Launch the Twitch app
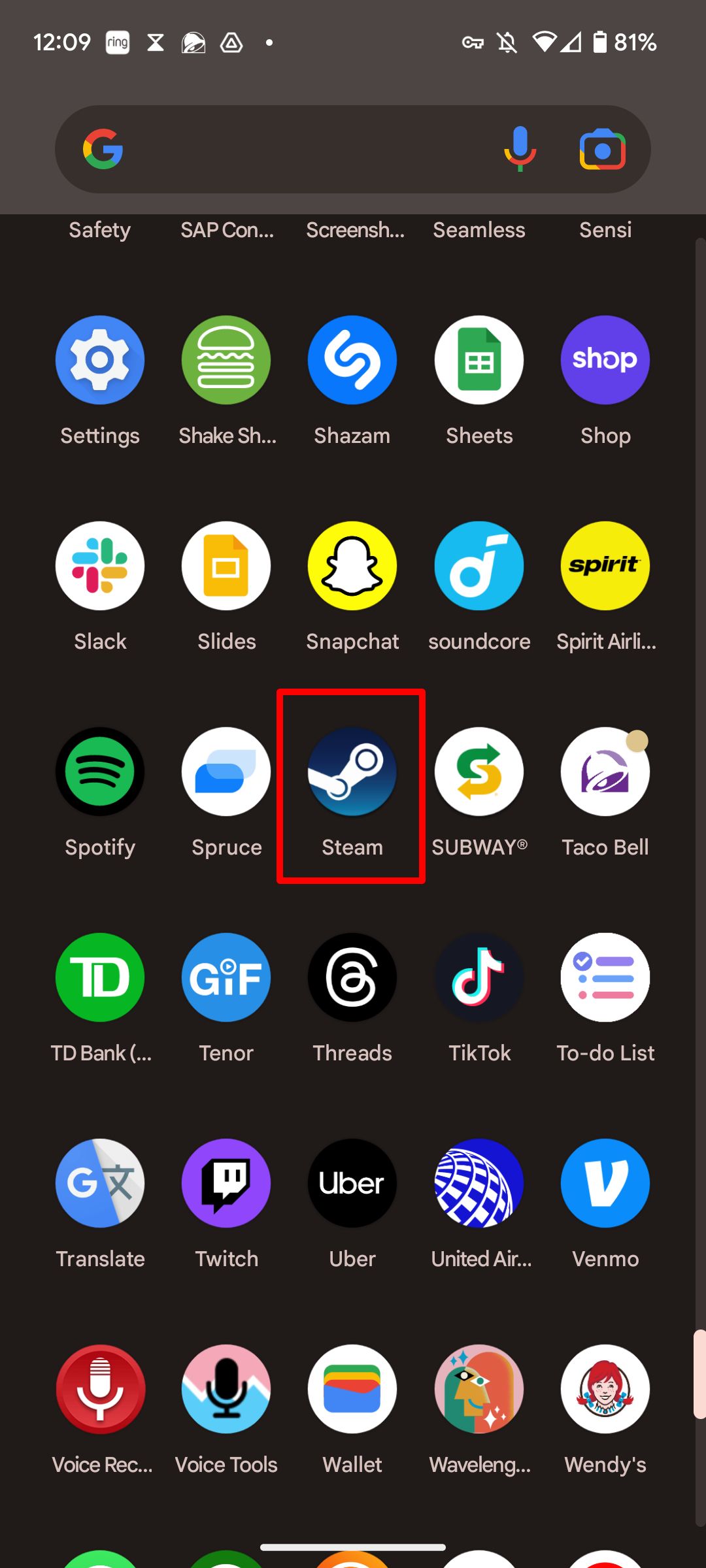Screen dimensions: 706x1568 (x=226, y=1183)
